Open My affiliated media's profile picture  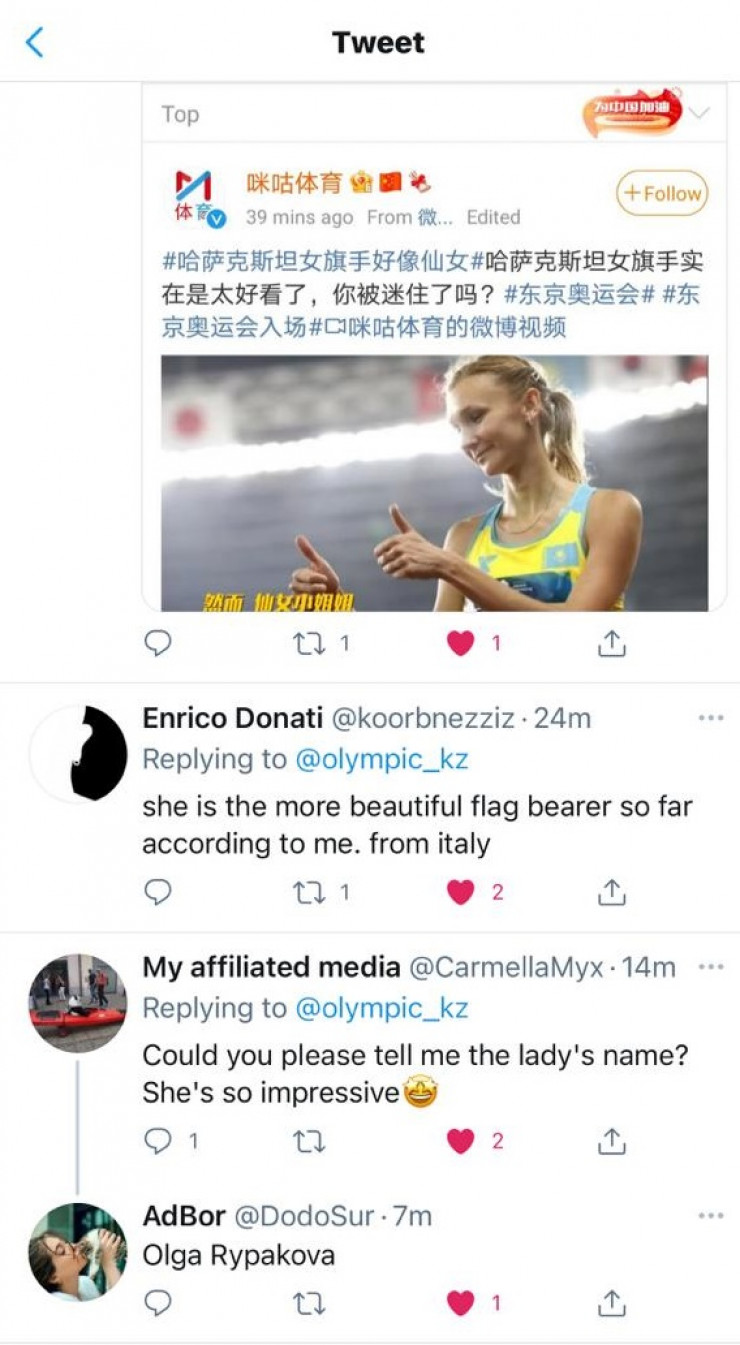pos(78,1002)
